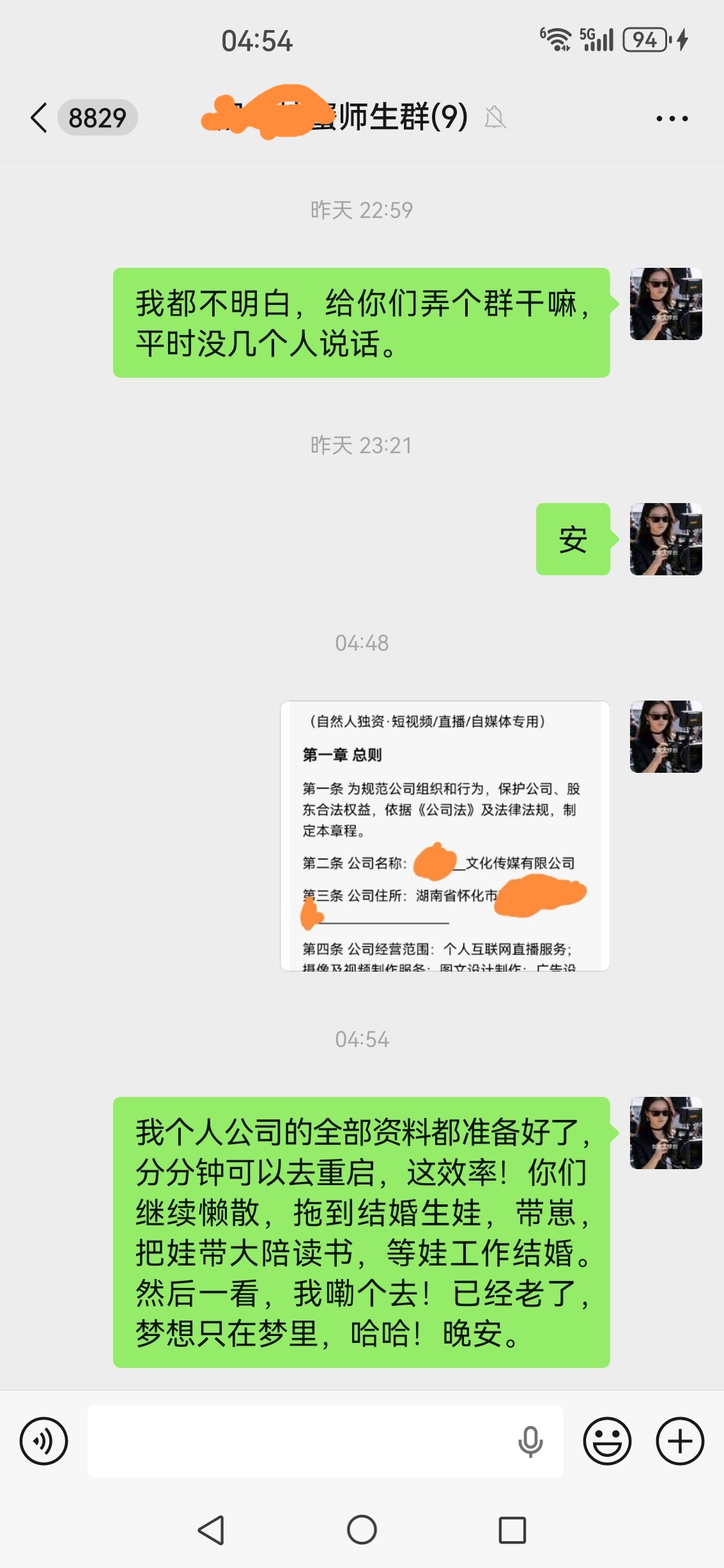Go back to the chat list
The height and width of the screenshot is (1568, 724).
click(40, 118)
